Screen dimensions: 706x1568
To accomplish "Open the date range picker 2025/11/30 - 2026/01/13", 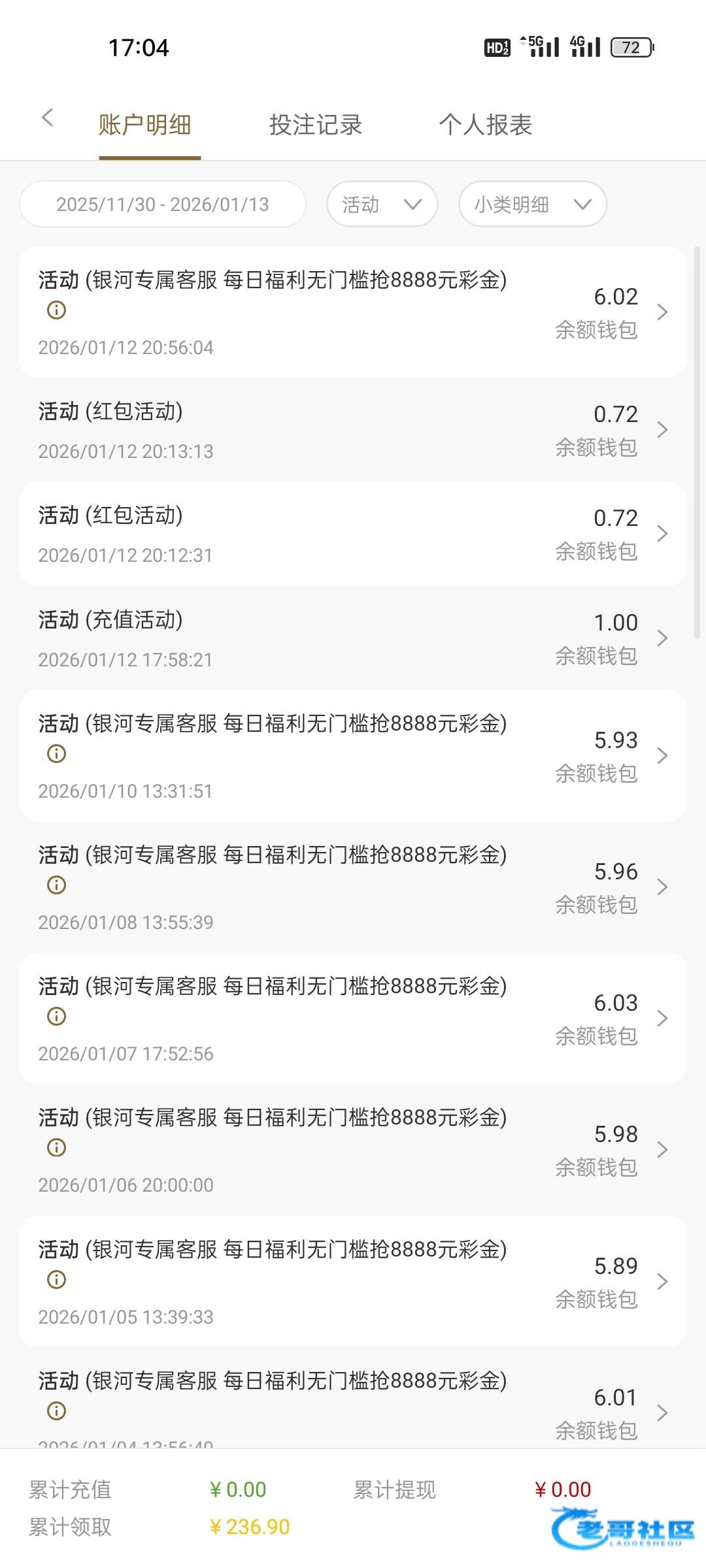I will 163,204.
